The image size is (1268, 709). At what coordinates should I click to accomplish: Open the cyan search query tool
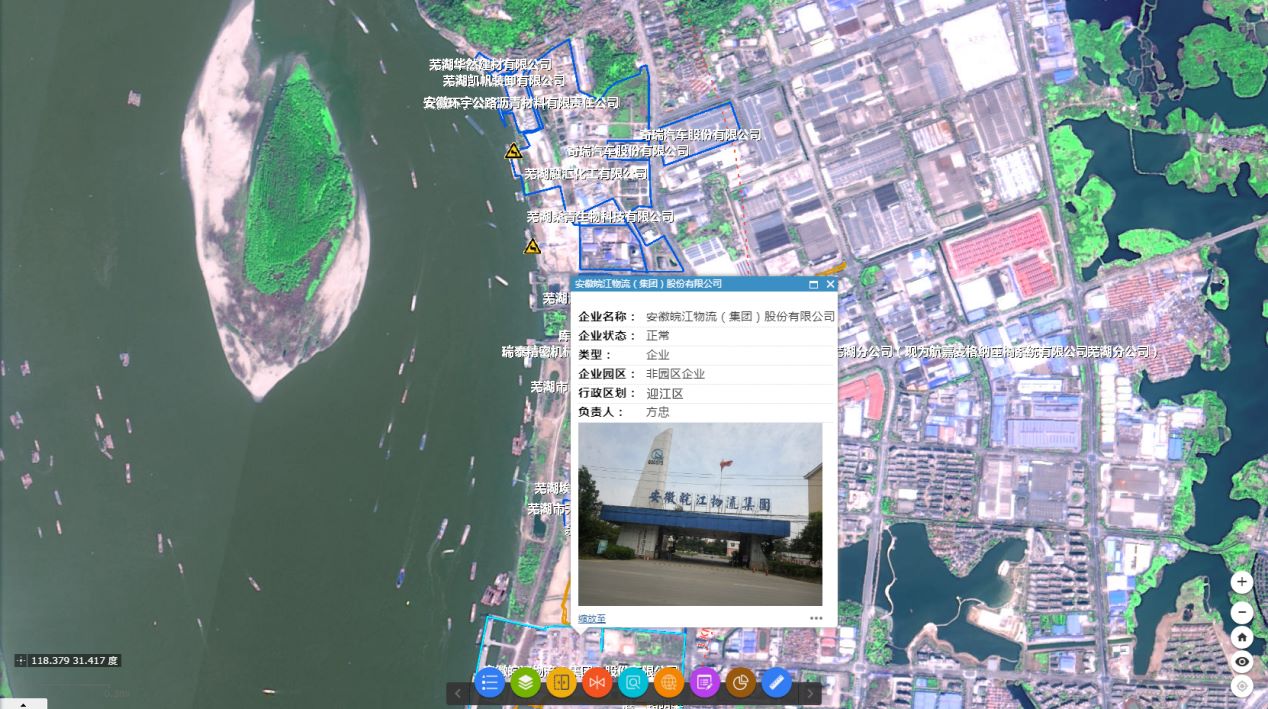coord(633,683)
